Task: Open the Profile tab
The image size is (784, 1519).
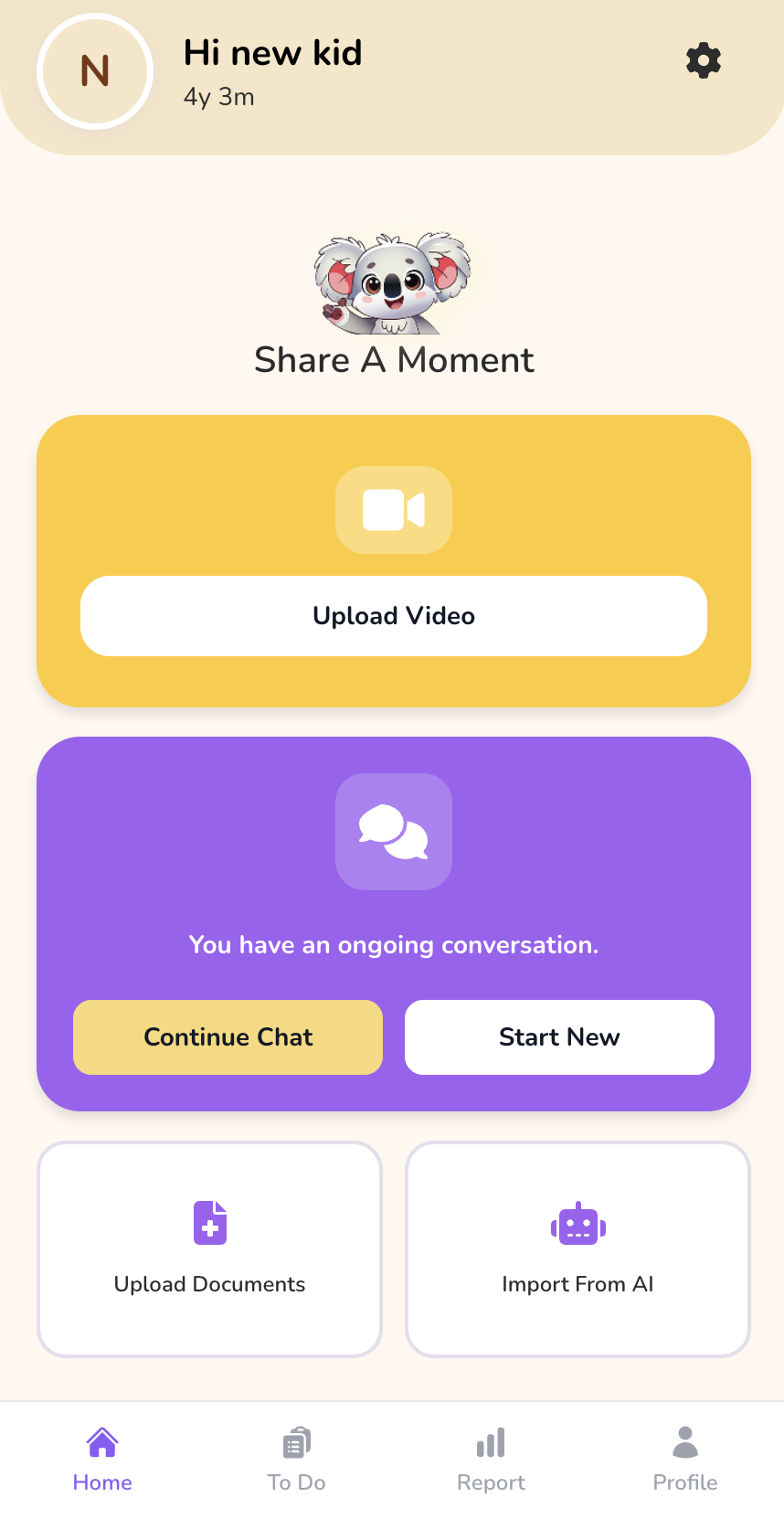Action: (x=684, y=1460)
